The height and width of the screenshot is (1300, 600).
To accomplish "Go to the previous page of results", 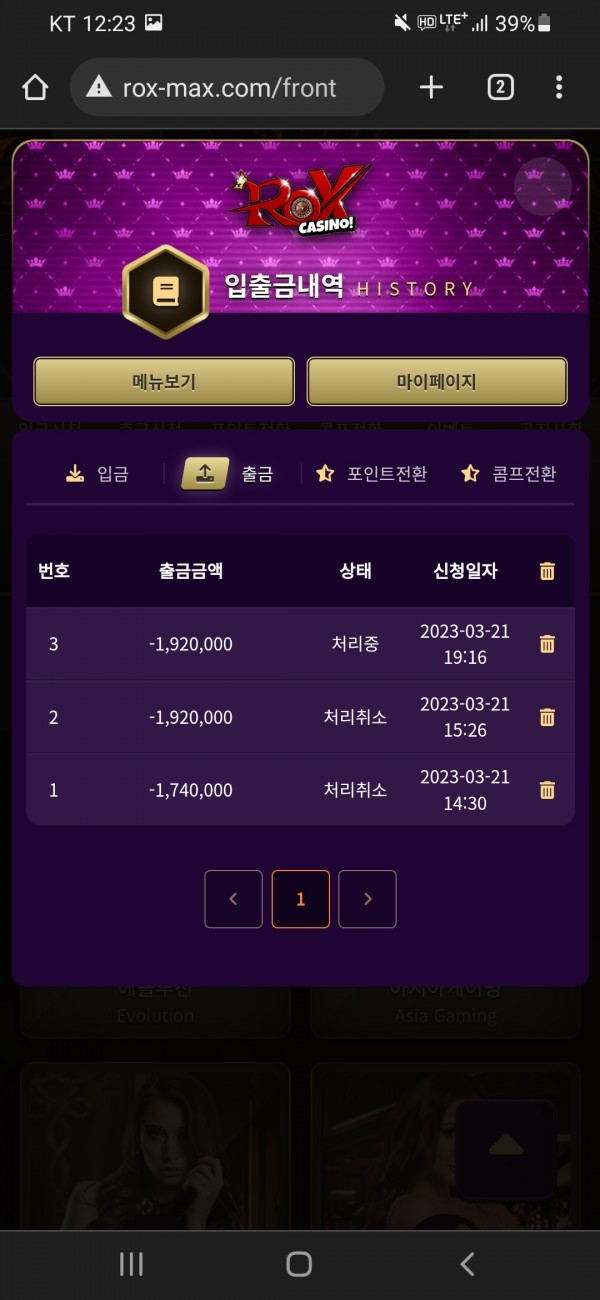I will coord(234,899).
